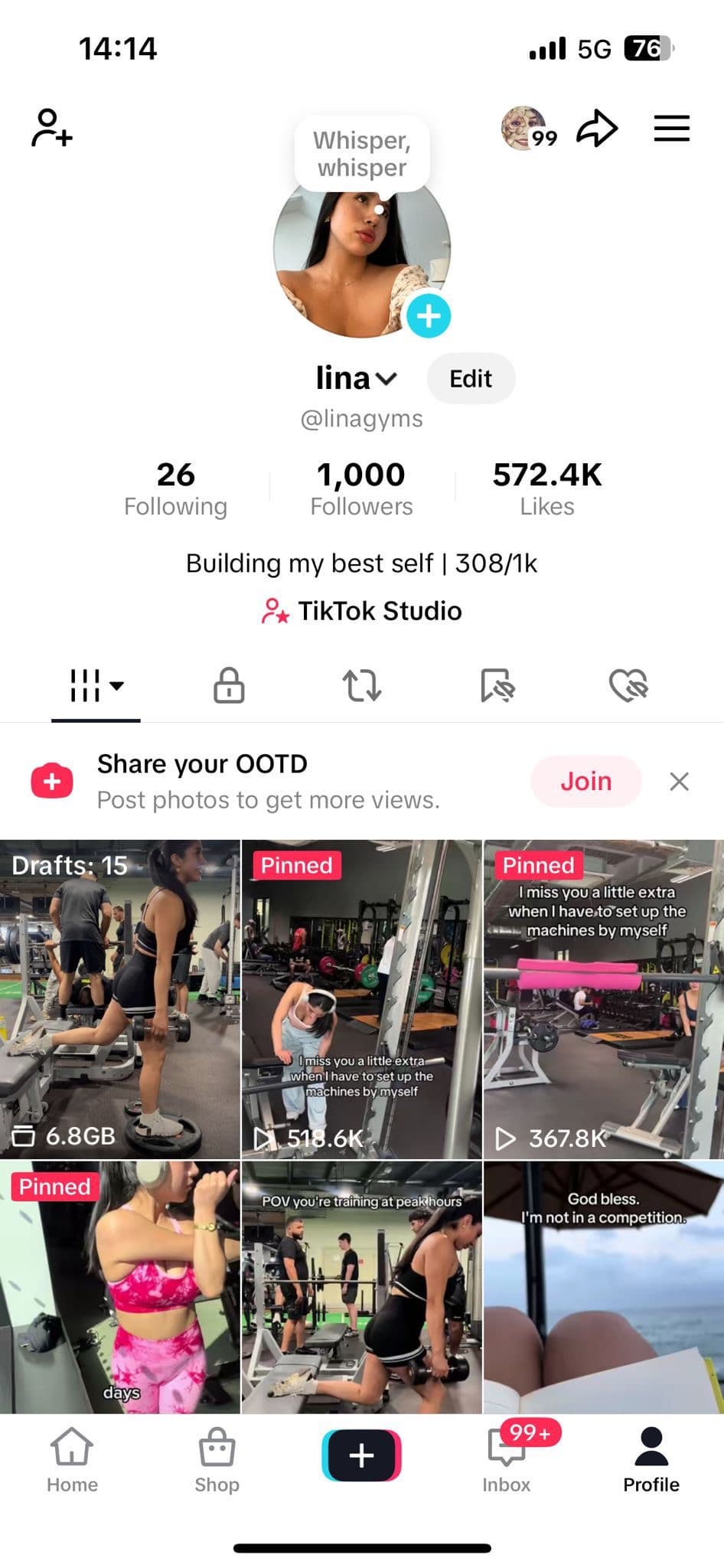Open the saved favorites tab
This screenshot has width=724, height=1568.
pos(497,684)
